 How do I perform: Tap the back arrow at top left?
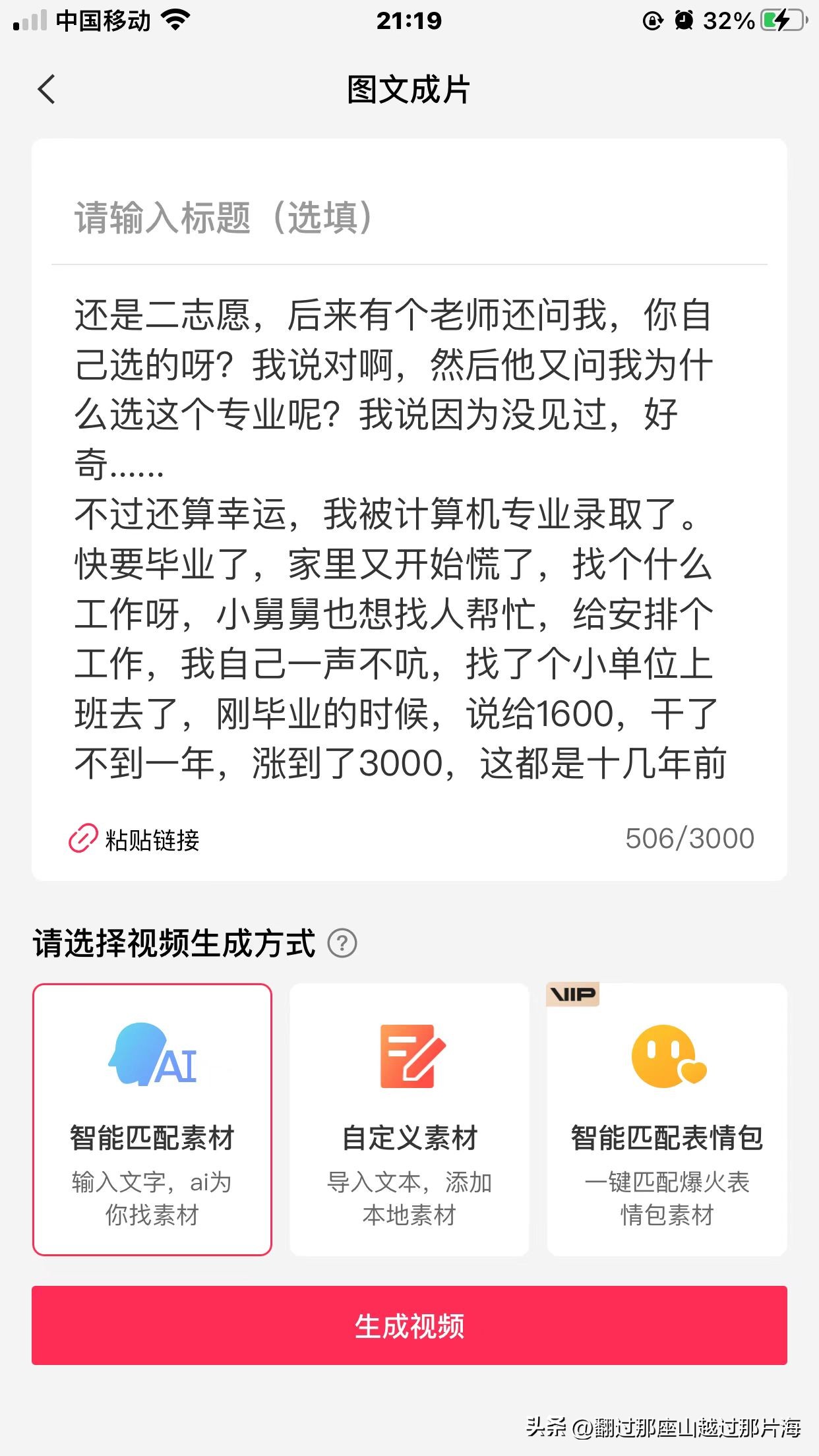[46, 88]
